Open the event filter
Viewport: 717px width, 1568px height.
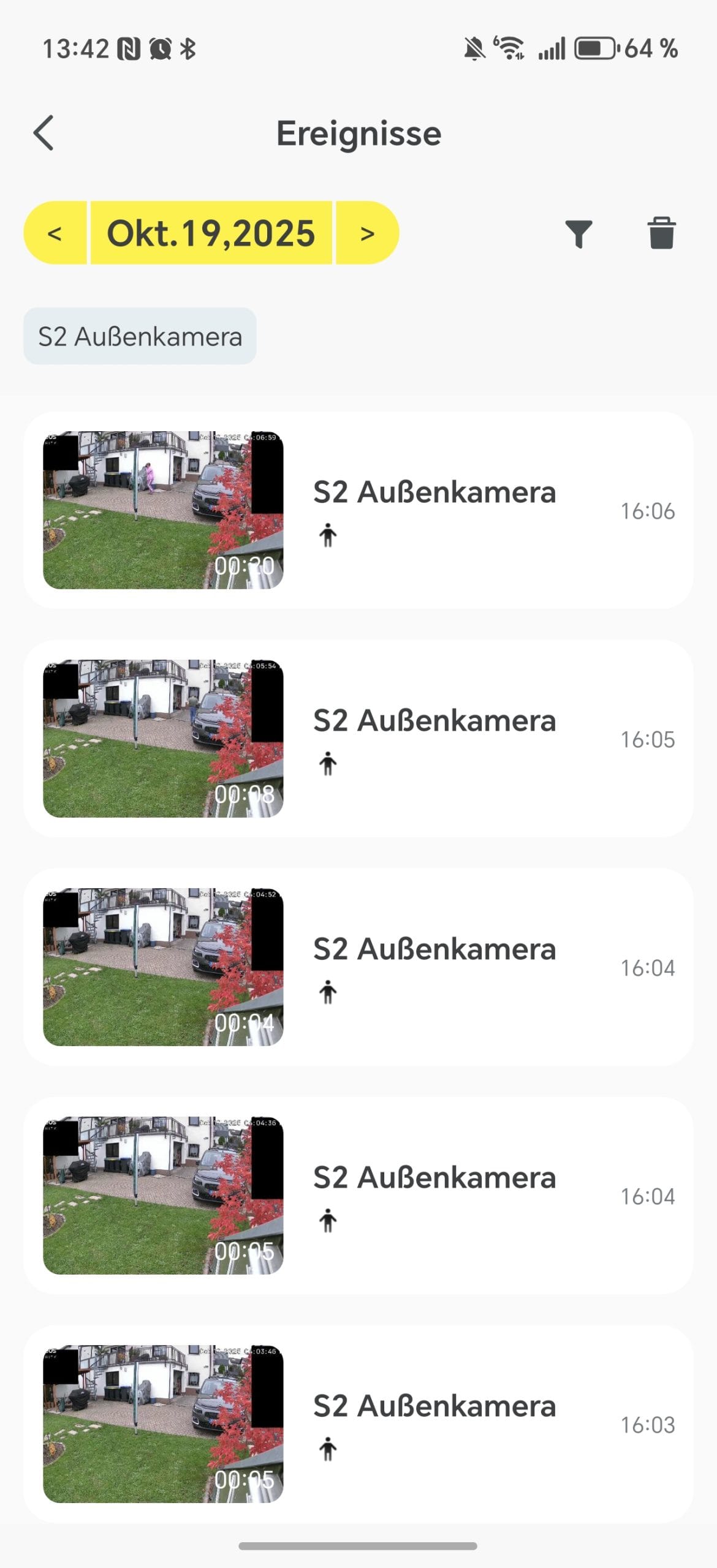coord(579,233)
